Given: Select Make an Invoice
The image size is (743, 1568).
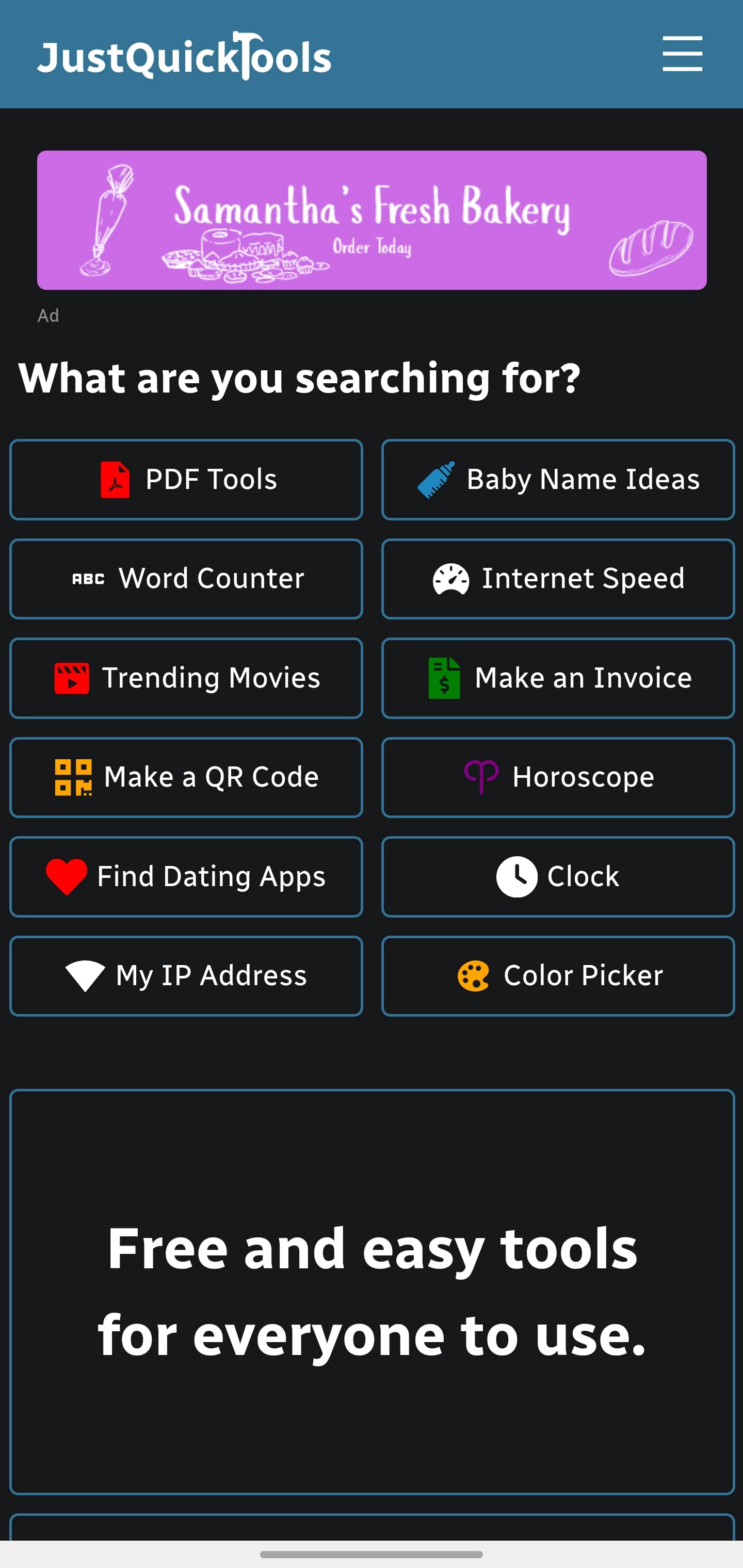Looking at the screenshot, I should point(558,678).
